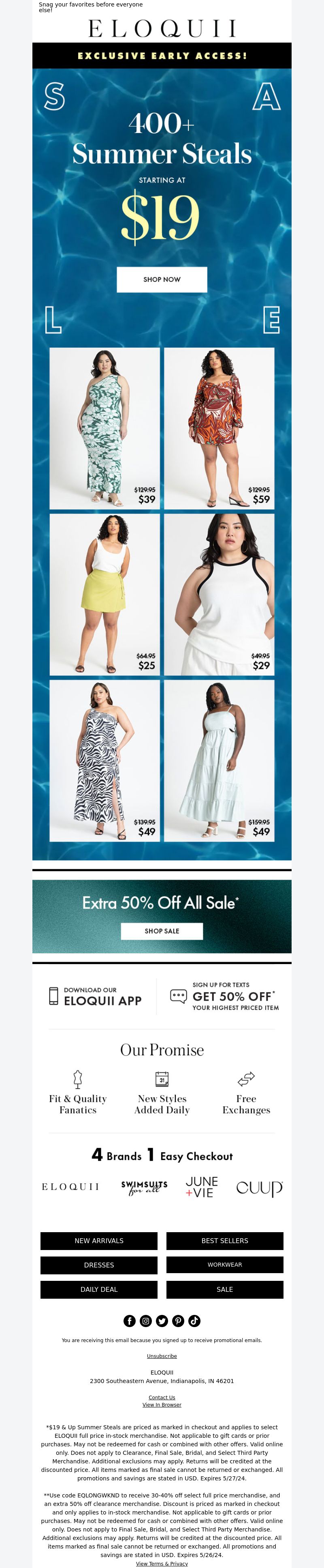The image size is (324, 1568).
Task: Open NEW ARRIVALS
Action: click(x=99, y=1241)
